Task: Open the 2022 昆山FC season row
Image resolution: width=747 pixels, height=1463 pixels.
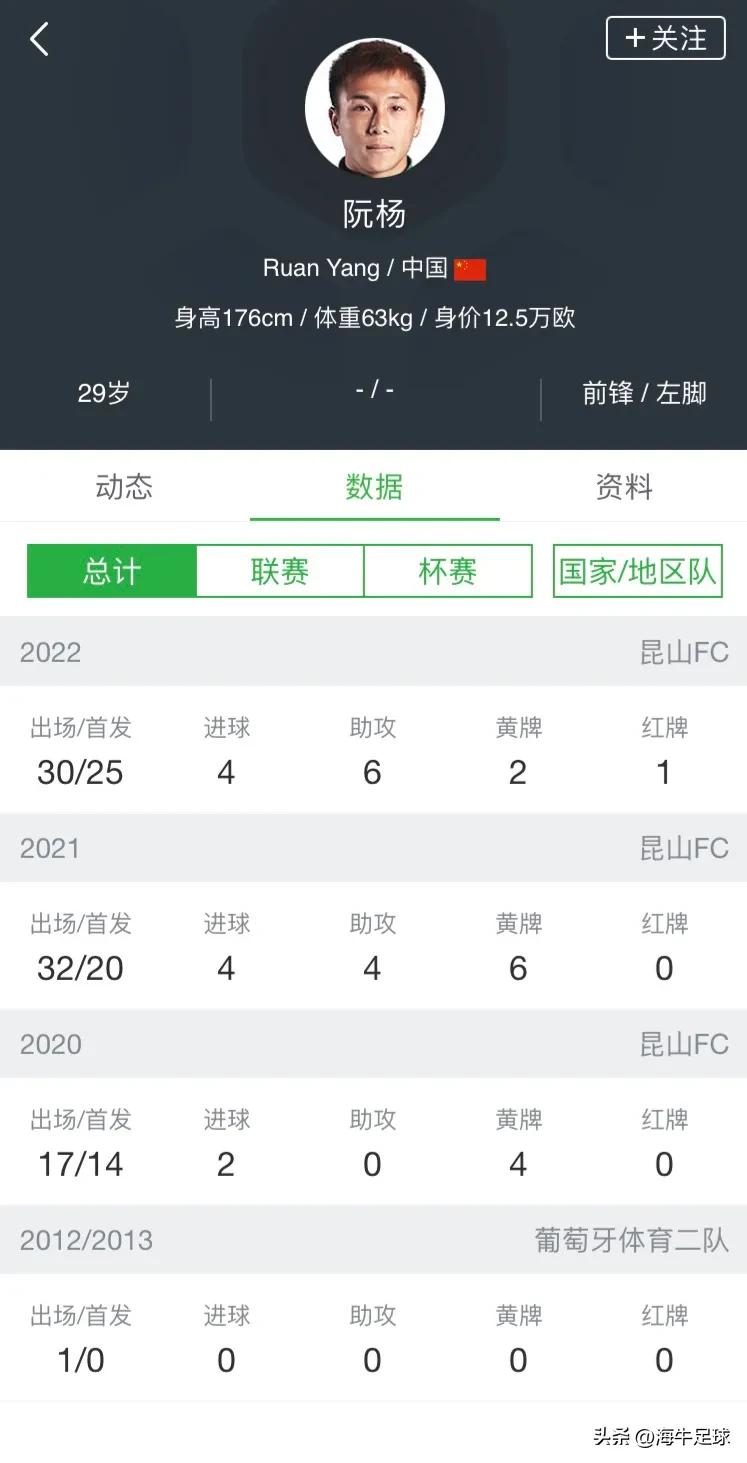Action: 373,651
